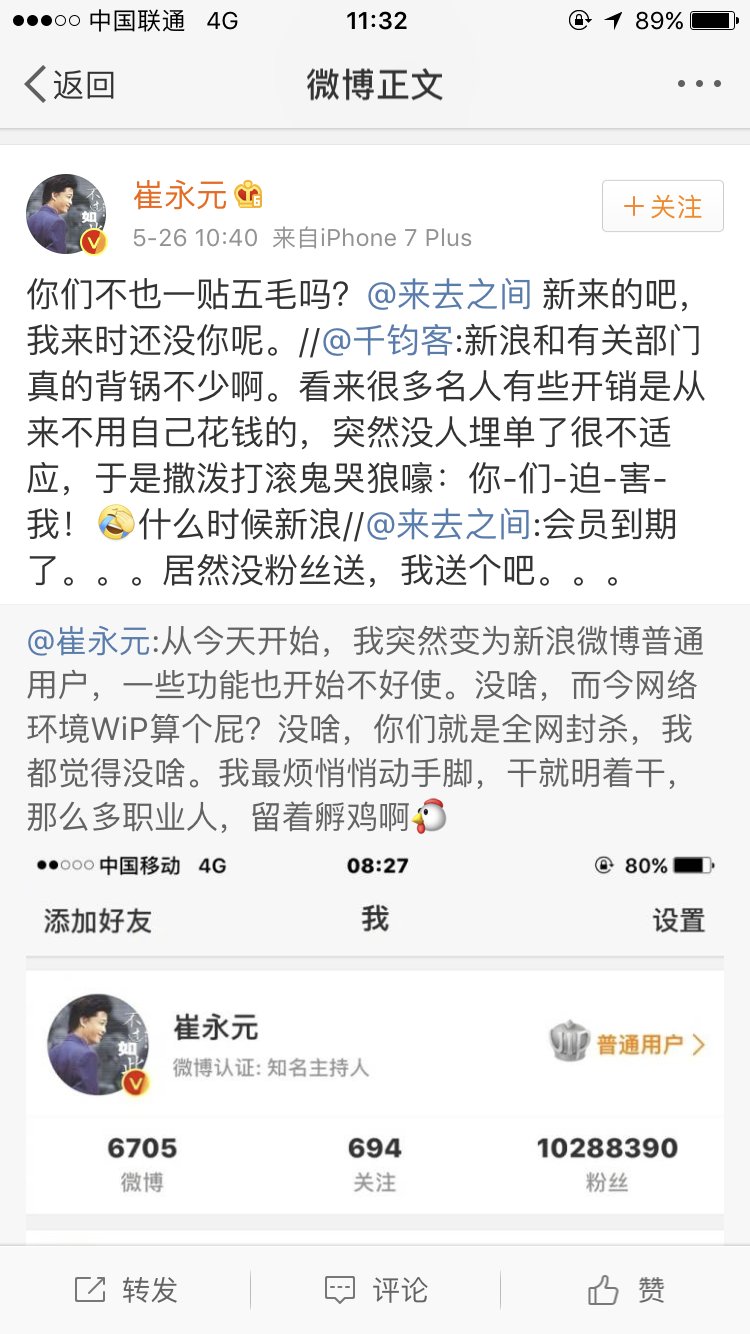Like the post with 赞
The width and height of the screenshot is (750, 1334).
626,1290
